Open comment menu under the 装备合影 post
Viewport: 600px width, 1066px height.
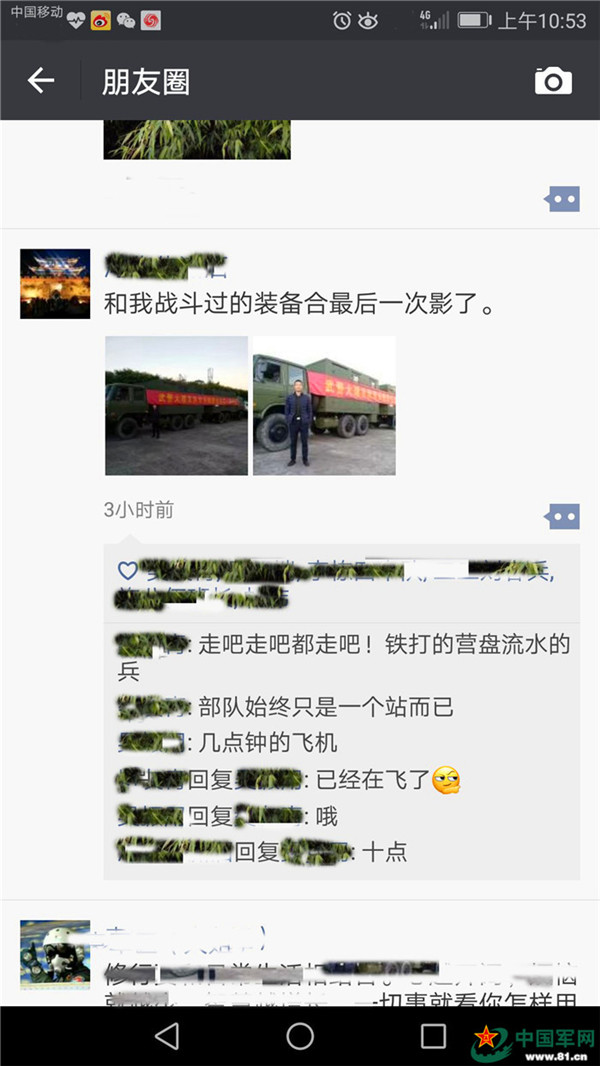point(562,516)
